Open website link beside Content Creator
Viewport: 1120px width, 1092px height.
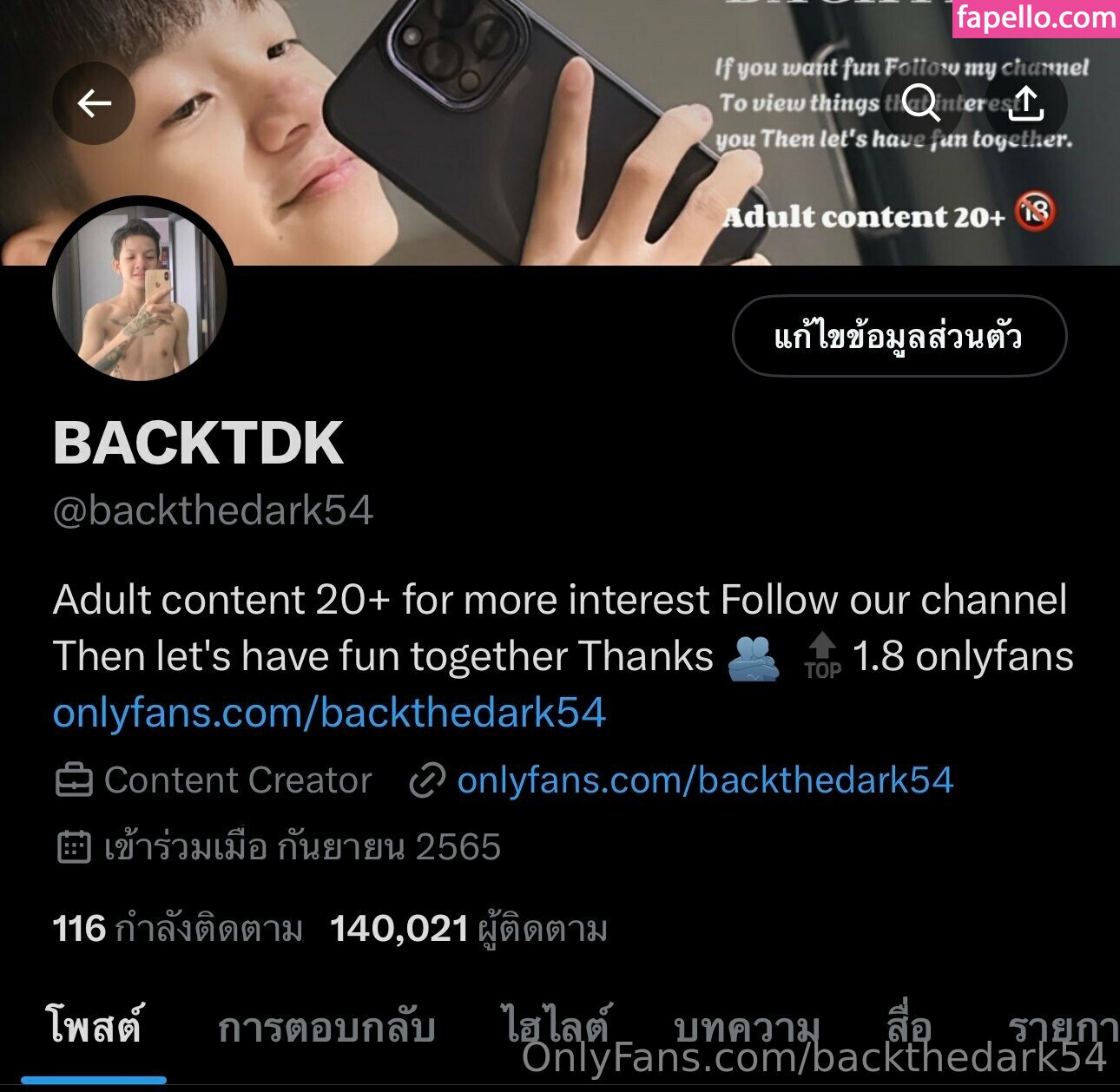pos(704,780)
